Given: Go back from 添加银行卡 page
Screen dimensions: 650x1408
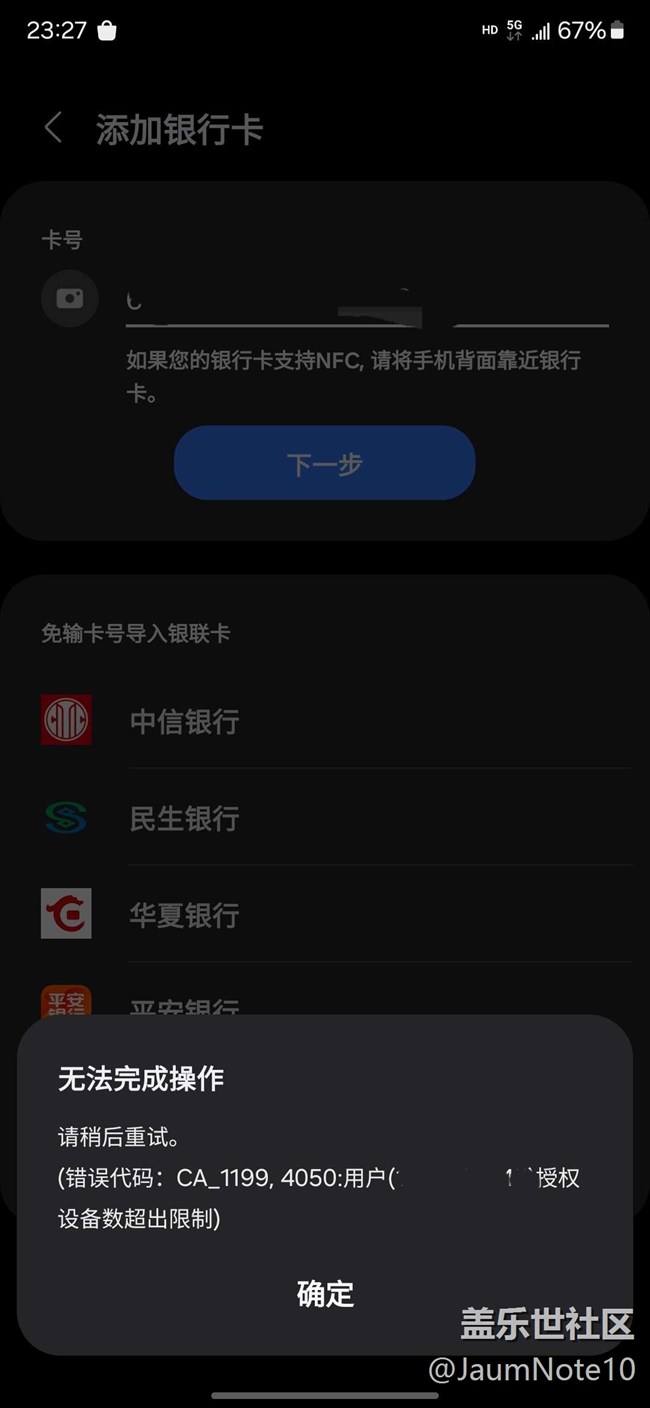Looking at the screenshot, I should (x=54, y=129).
